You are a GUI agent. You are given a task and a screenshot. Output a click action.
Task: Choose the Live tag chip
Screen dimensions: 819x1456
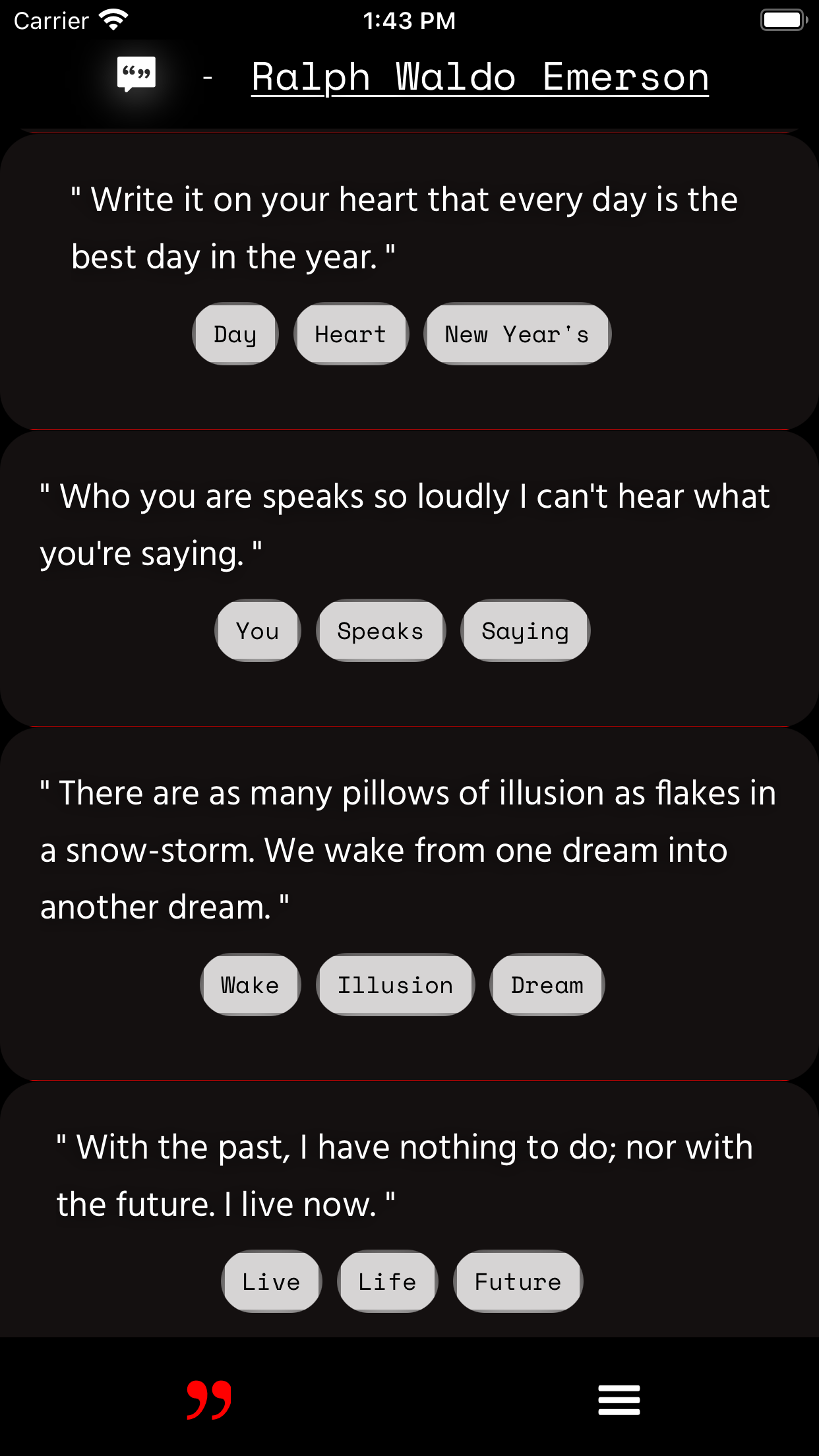tap(271, 1282)
